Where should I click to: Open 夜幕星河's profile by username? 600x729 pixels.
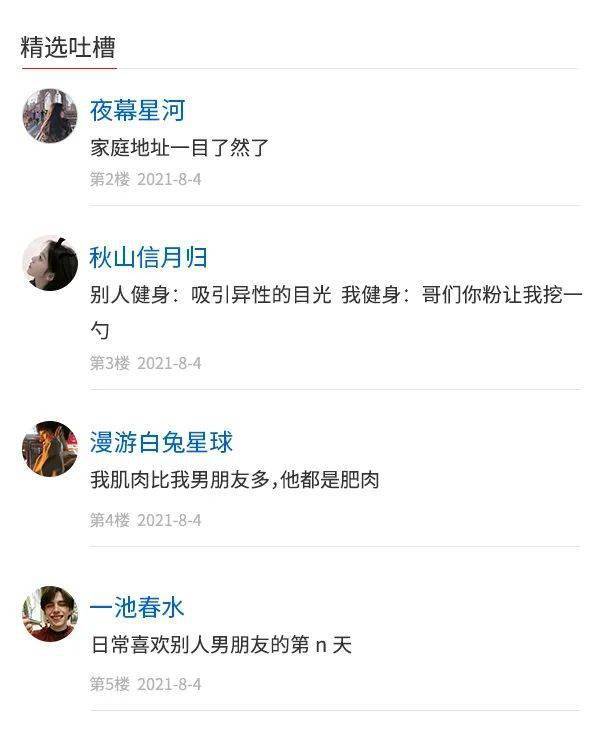point(137,110)
